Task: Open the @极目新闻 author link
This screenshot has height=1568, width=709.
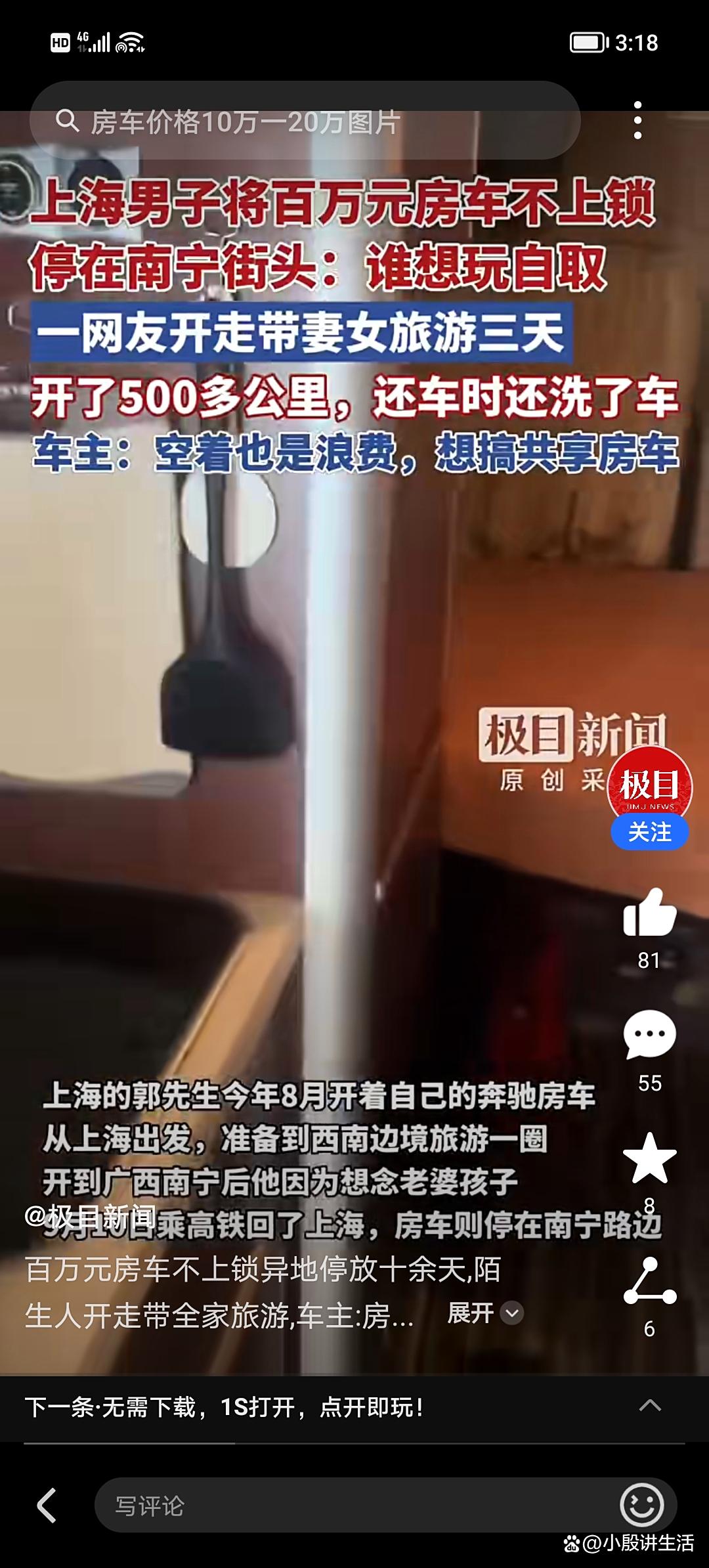Action: tap(90, 1217)
